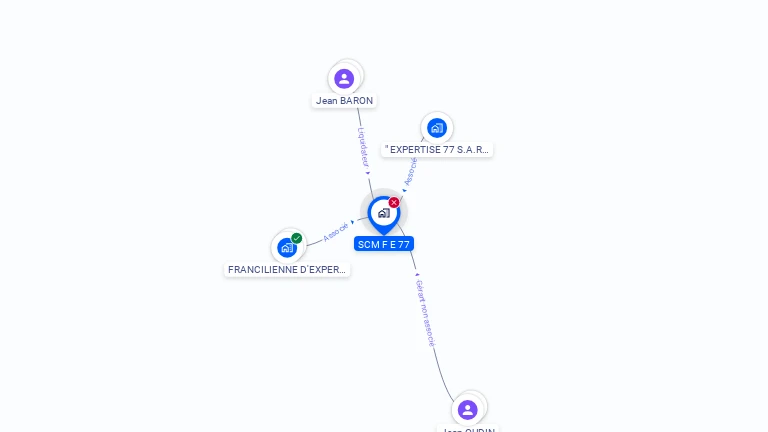This screenshot has height=432, width=768.
Task: Select the Jean OUDIN person node
Action: pyautogui.click(x=467, y=409)
